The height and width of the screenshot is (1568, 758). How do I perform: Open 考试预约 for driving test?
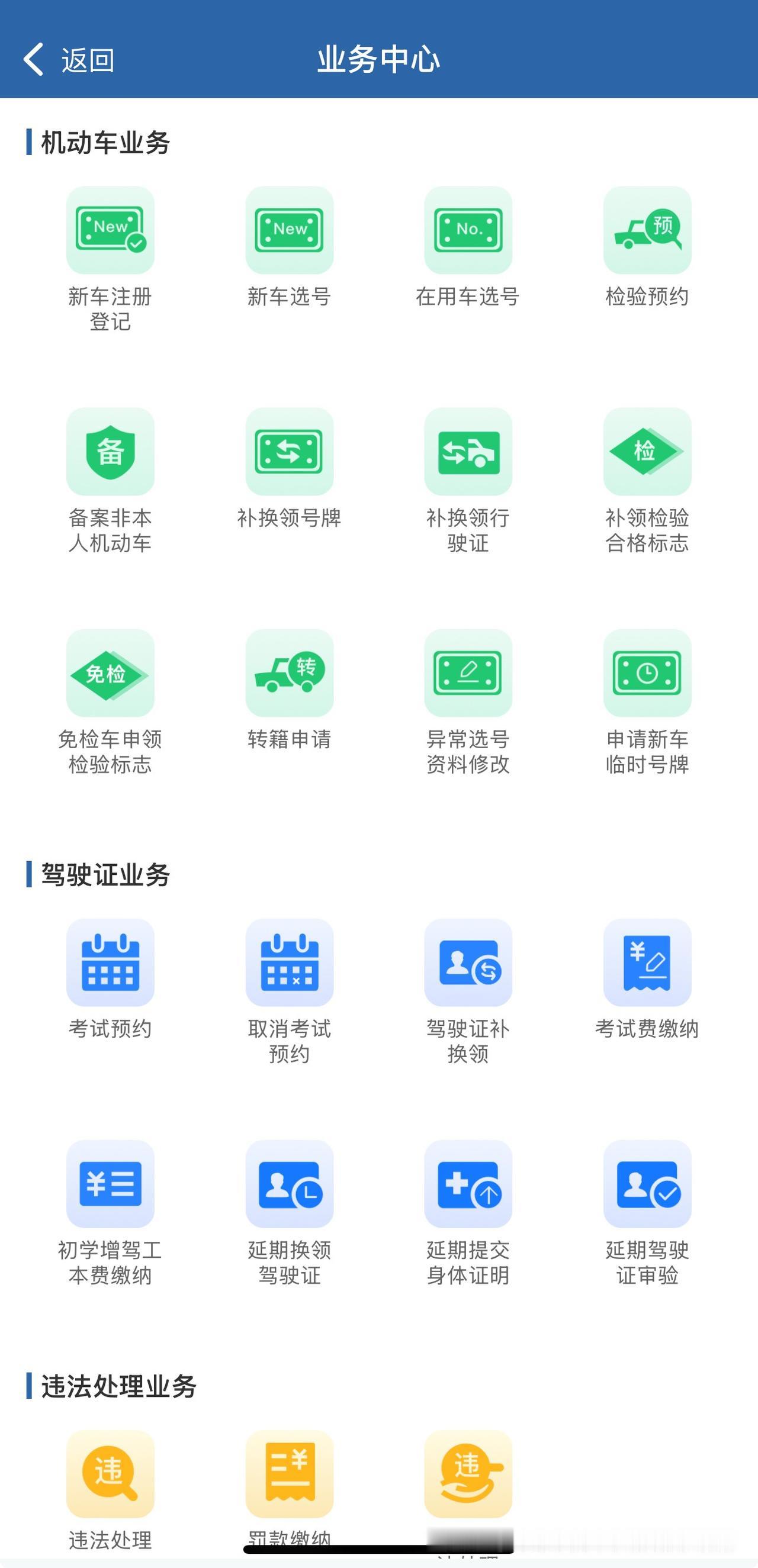pyautogui.click(x=110, y=963)
